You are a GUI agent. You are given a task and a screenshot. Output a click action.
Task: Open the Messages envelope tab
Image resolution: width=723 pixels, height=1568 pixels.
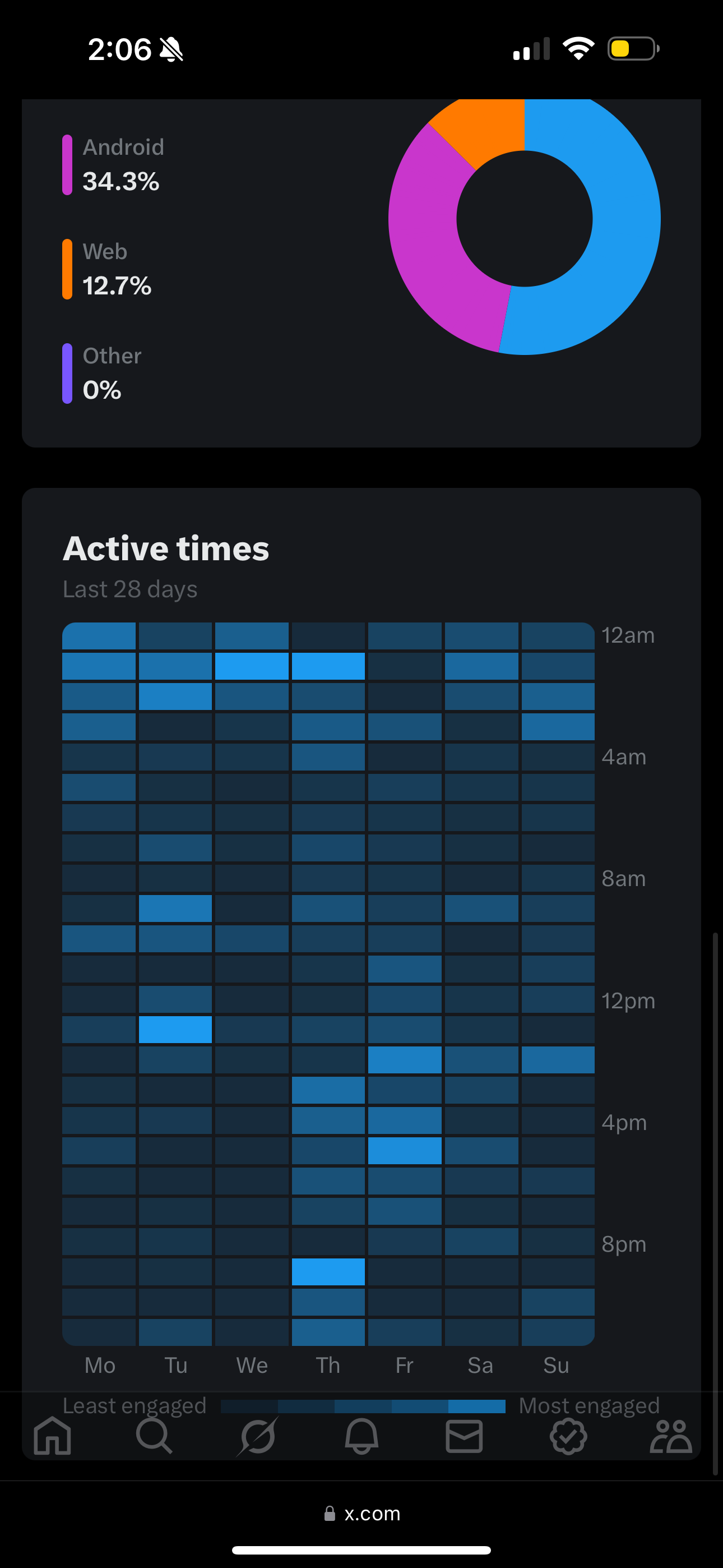[x=465, y=1436]
